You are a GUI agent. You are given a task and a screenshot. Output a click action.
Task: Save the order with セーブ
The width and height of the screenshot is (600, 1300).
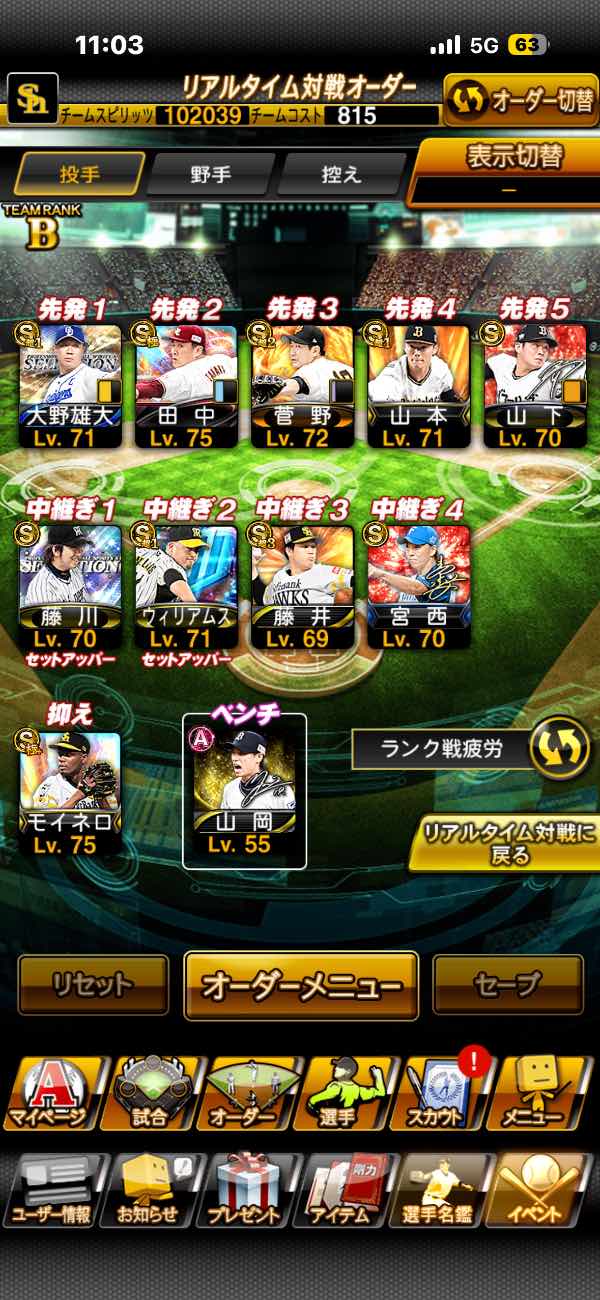[508, 985]
